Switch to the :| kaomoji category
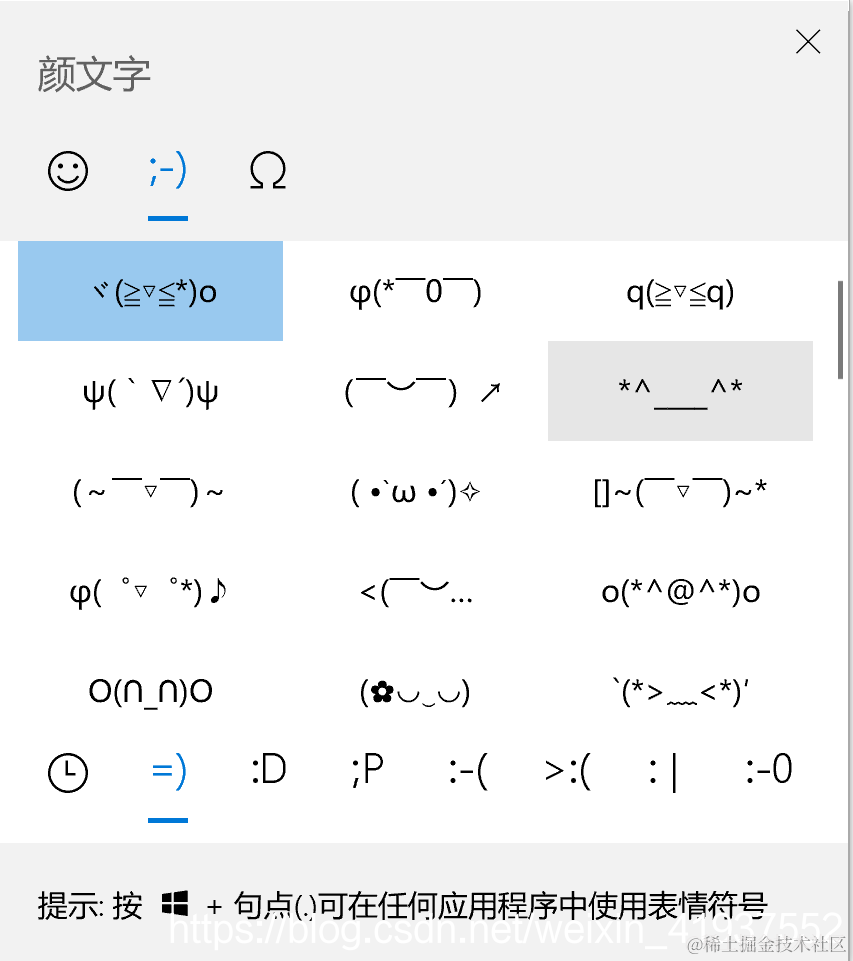Image resolution: width=853 pixels, height=961 pixels. 662,770
